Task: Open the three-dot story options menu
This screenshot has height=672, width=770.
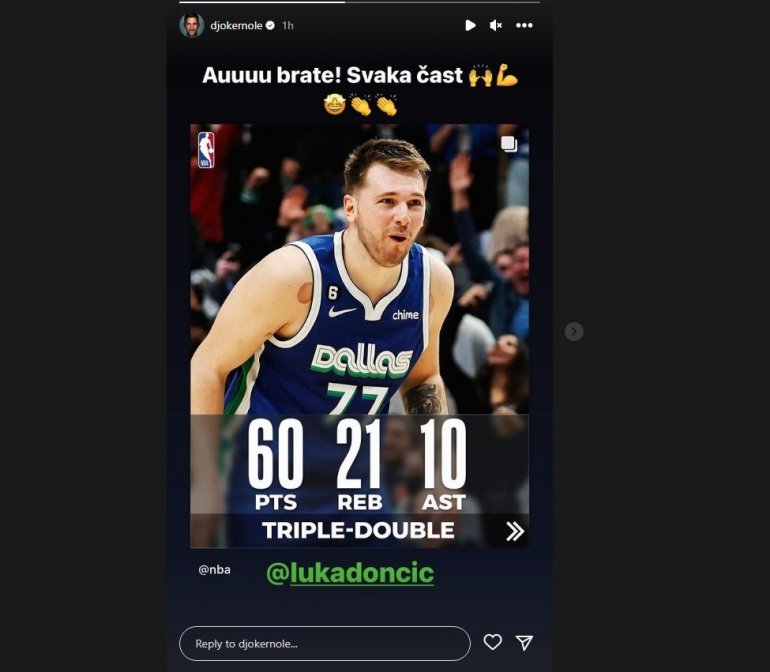Action: 524,25
